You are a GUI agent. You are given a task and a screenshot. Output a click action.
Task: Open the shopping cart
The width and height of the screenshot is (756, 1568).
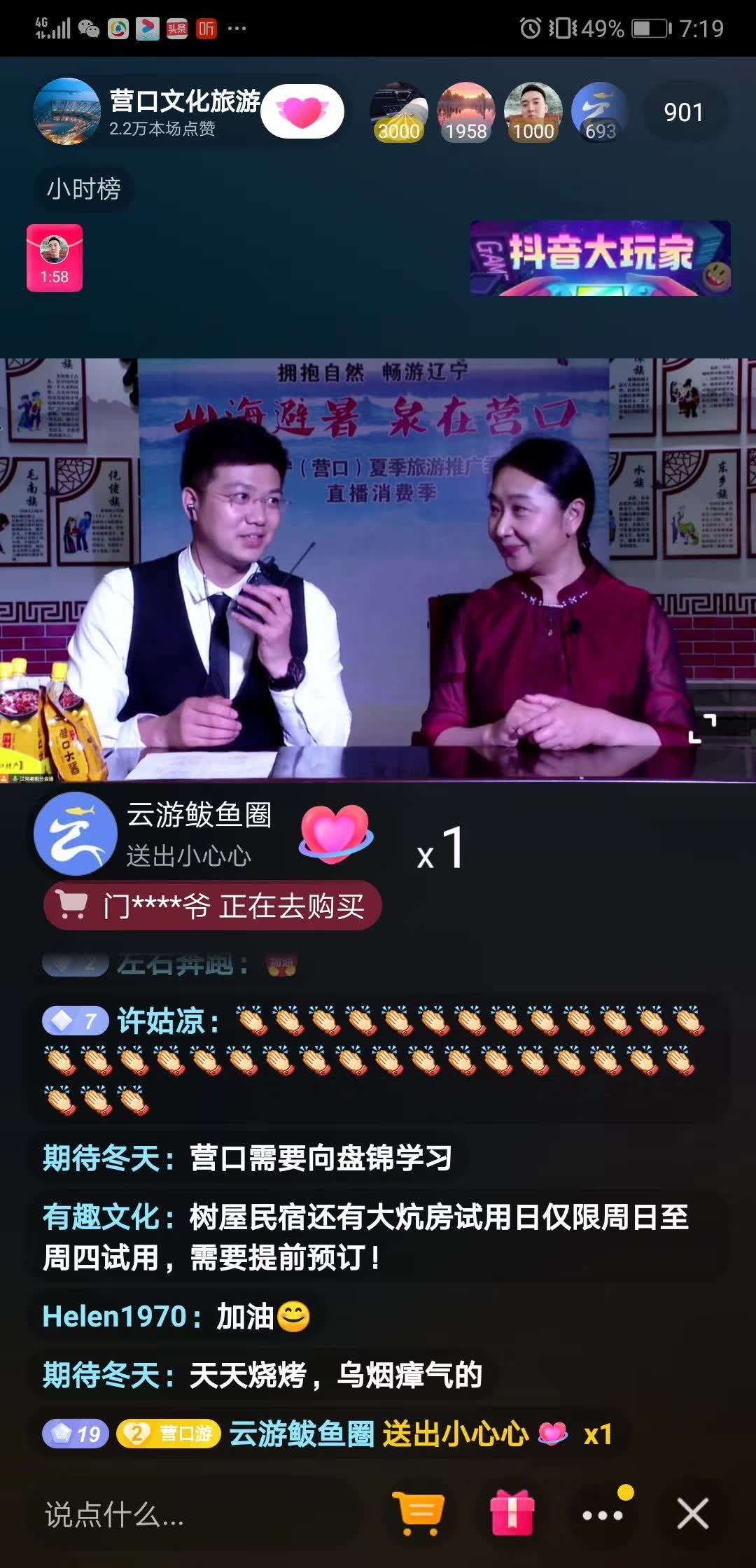419,1514
